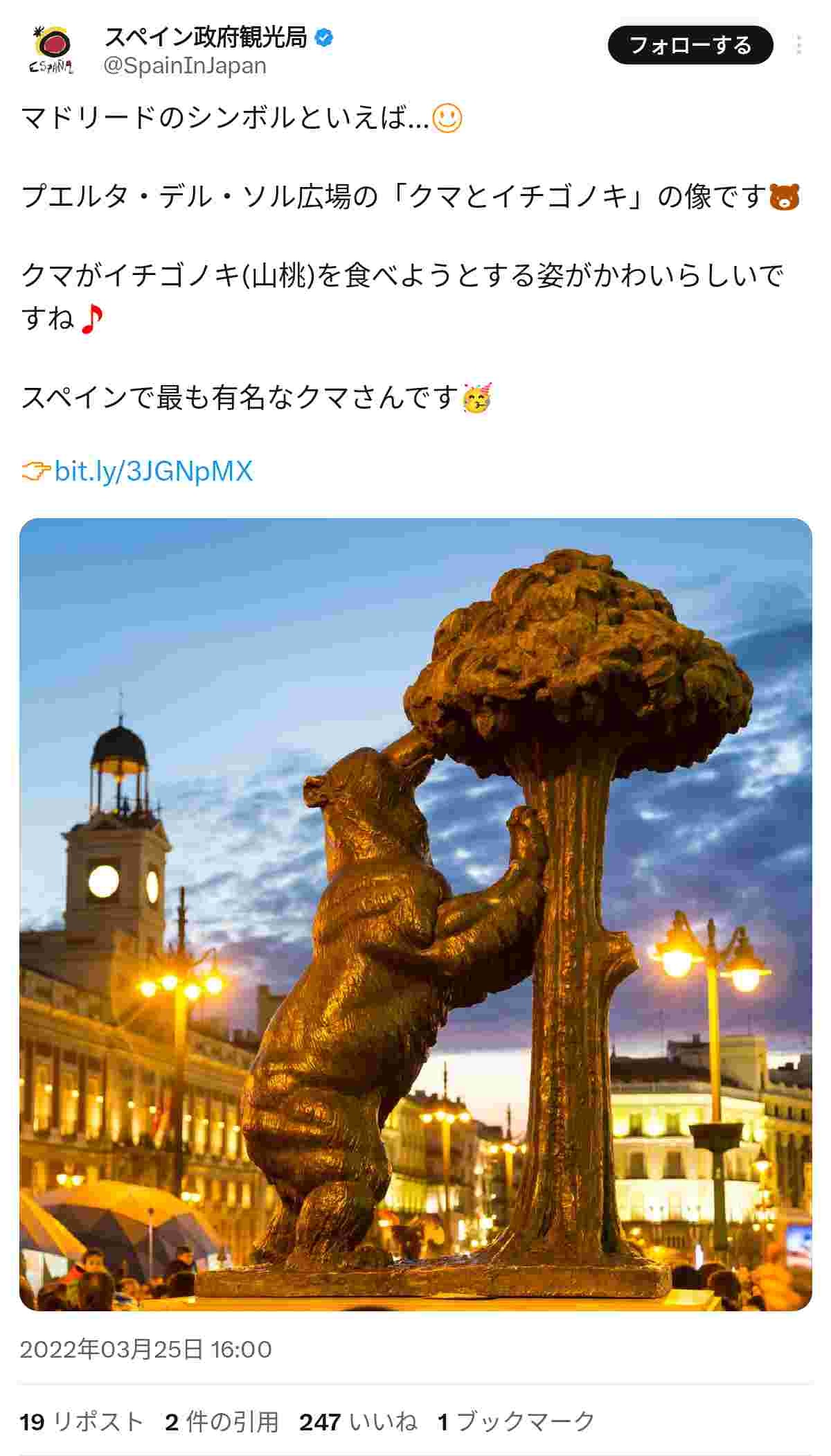View the 247 いいね list
831x1456 pixels.
pos(358,1422)
